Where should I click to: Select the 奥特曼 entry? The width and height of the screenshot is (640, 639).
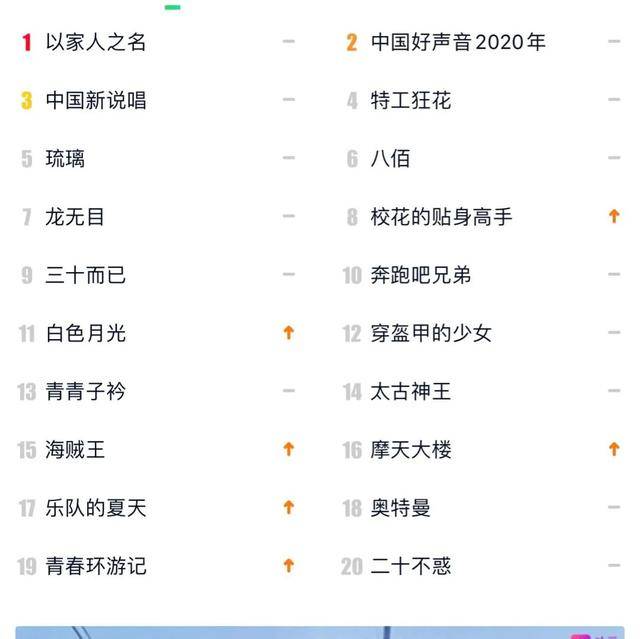coord(401,507)
